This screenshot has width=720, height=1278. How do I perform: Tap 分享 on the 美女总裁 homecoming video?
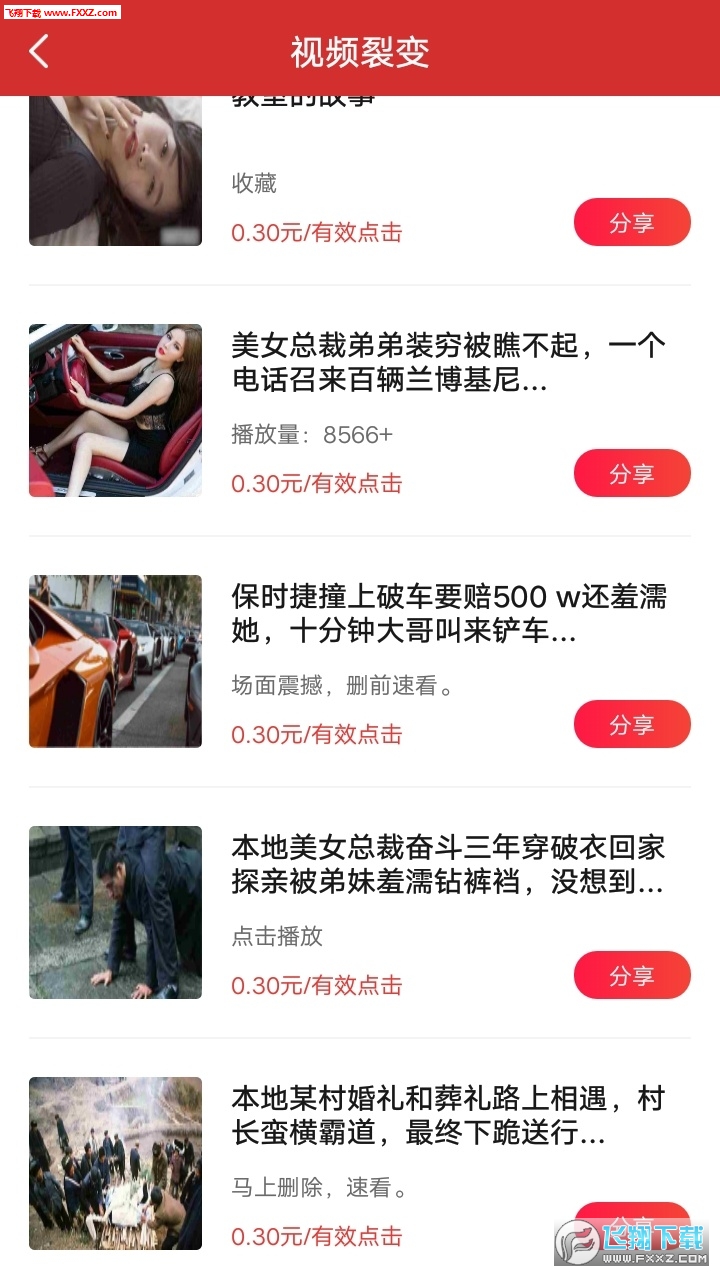[632, 974]
